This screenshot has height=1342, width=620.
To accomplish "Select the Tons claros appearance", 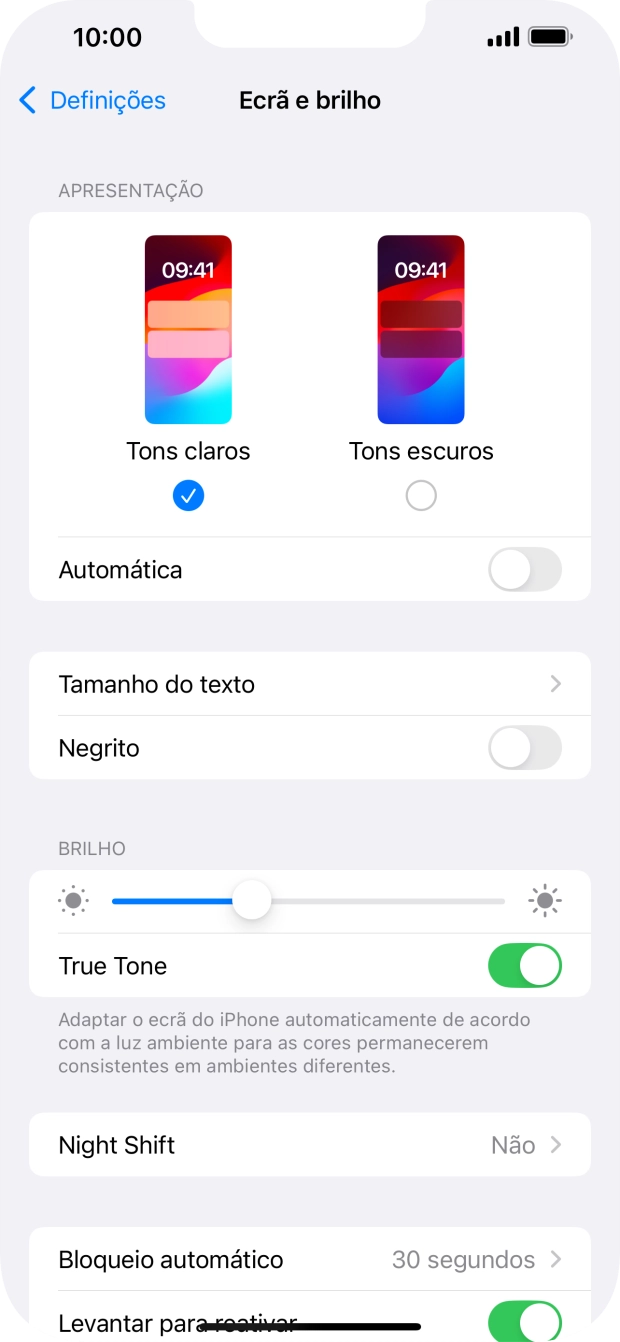I will [x=188, y=495].
